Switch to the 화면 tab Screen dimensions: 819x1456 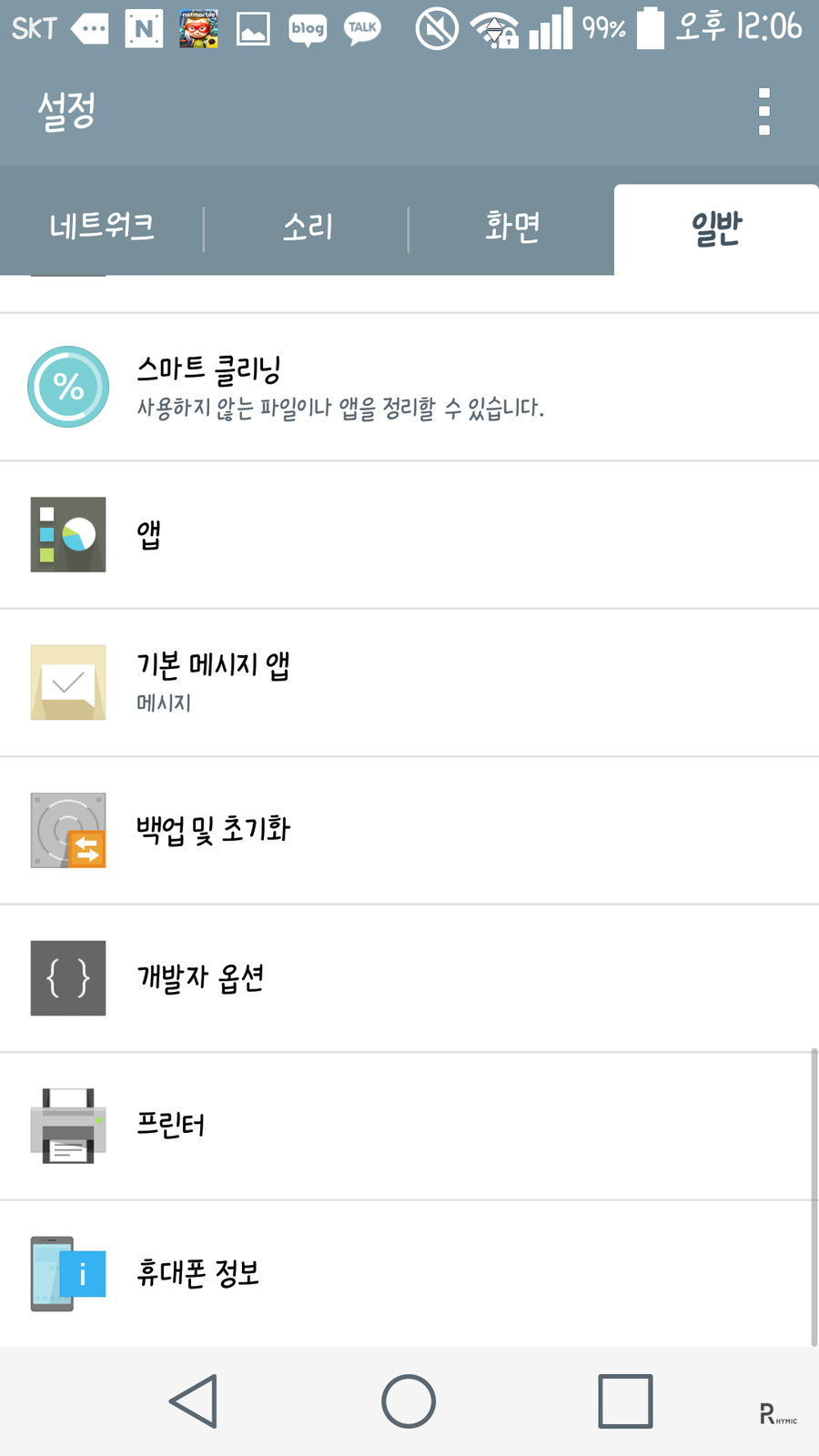[x=511, y=227]
